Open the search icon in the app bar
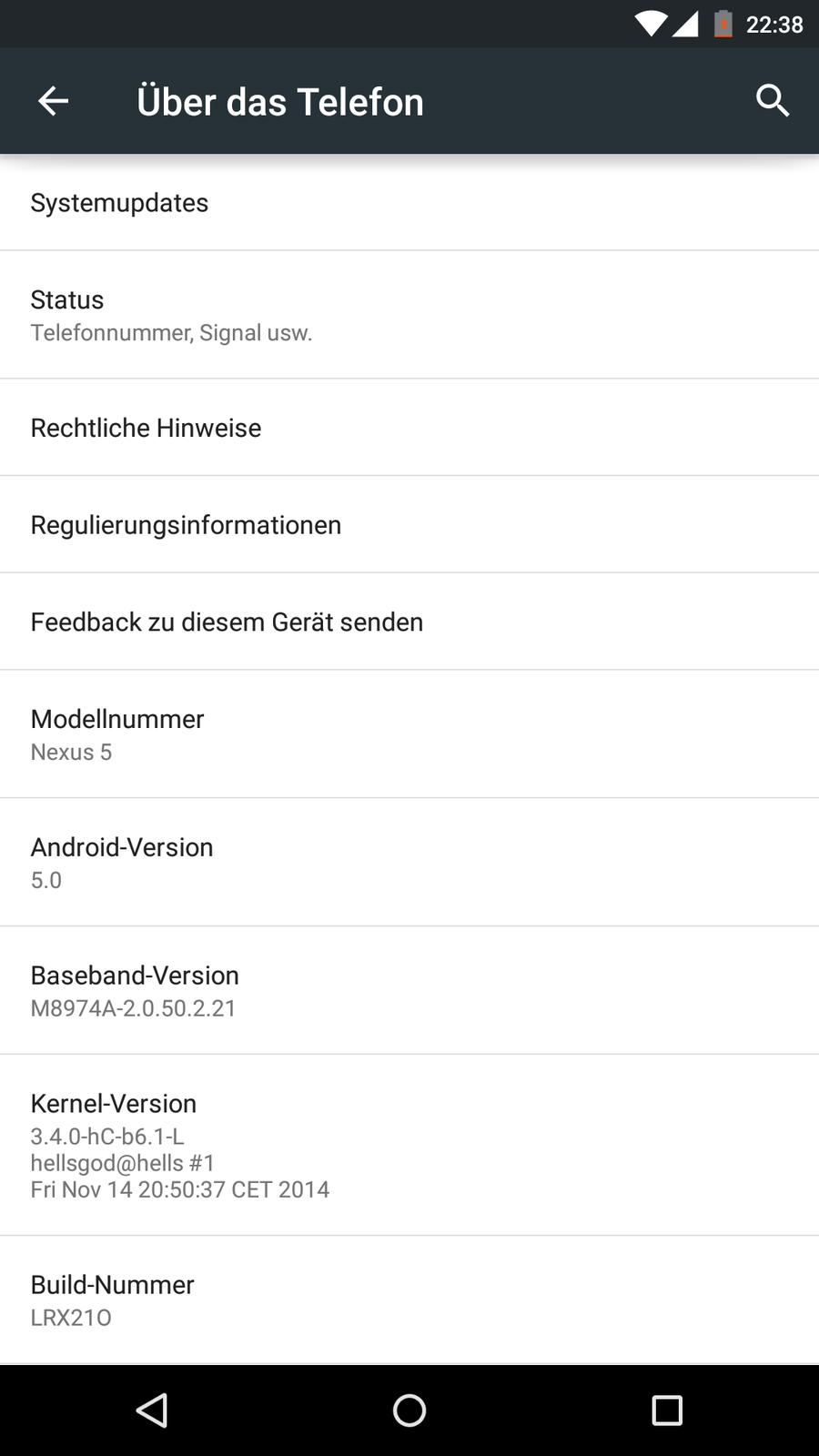Viewport: 819px width, 1456px height. point(772,101)
